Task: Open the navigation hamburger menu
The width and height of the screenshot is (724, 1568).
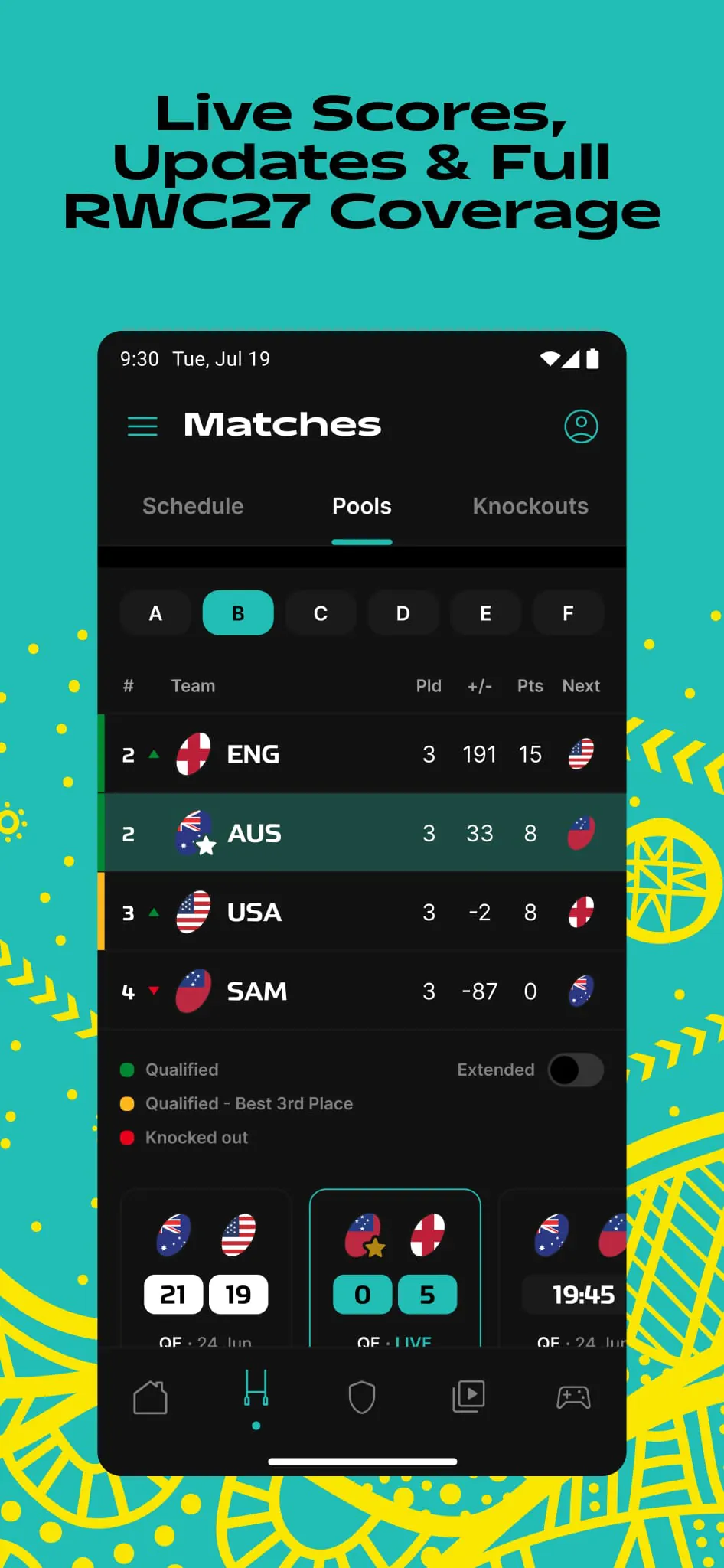Action: point(142,426)
